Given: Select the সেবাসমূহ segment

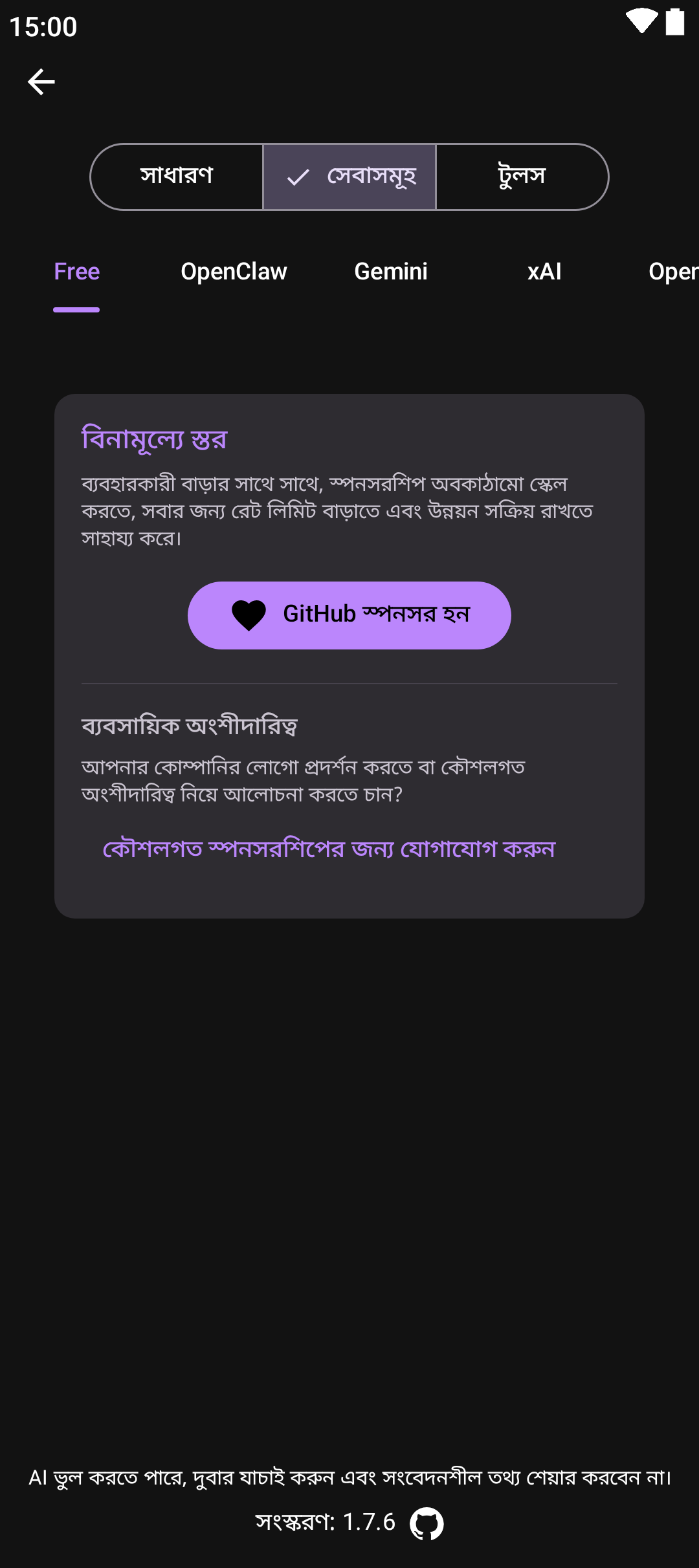Looking at the screenshot, I should tap(350, 177).
